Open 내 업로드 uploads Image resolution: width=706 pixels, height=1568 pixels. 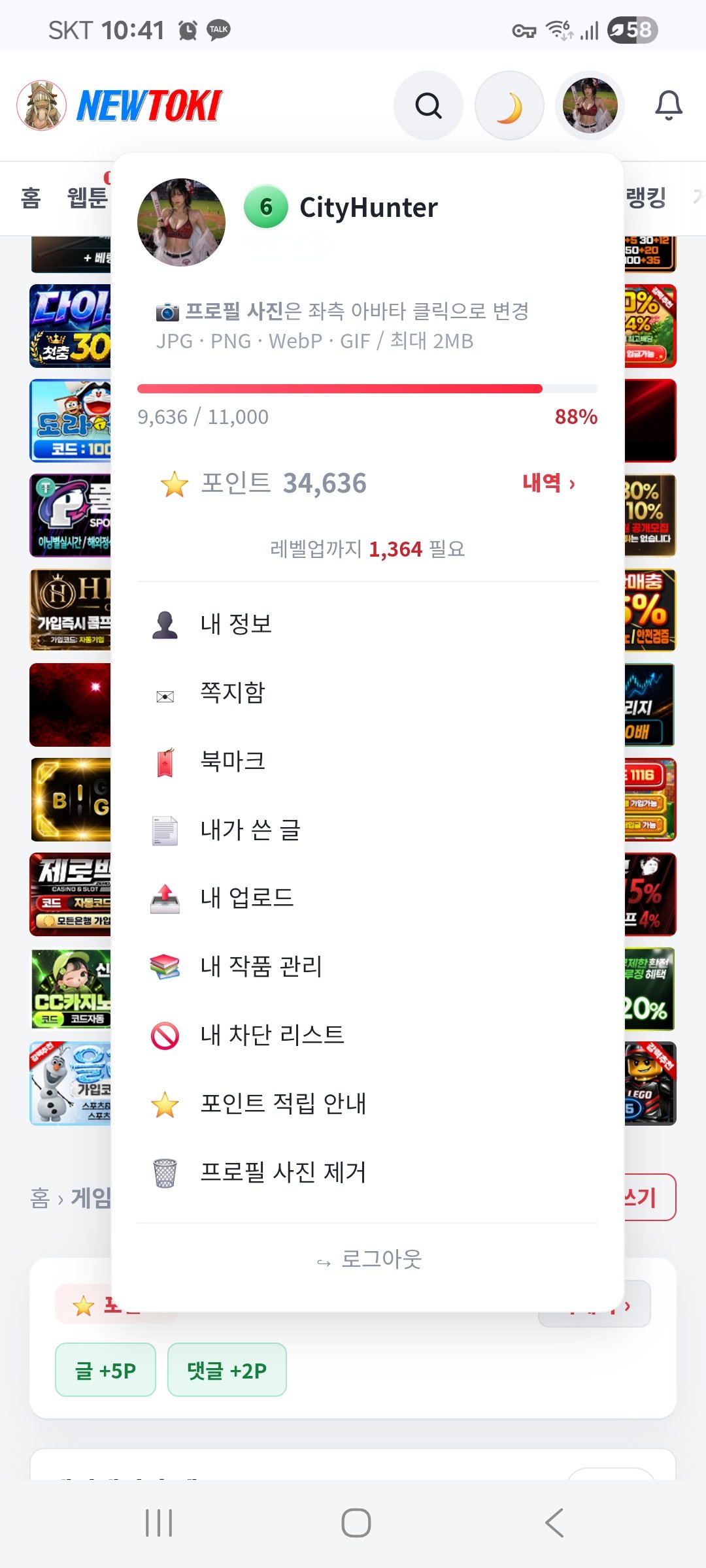367,898
